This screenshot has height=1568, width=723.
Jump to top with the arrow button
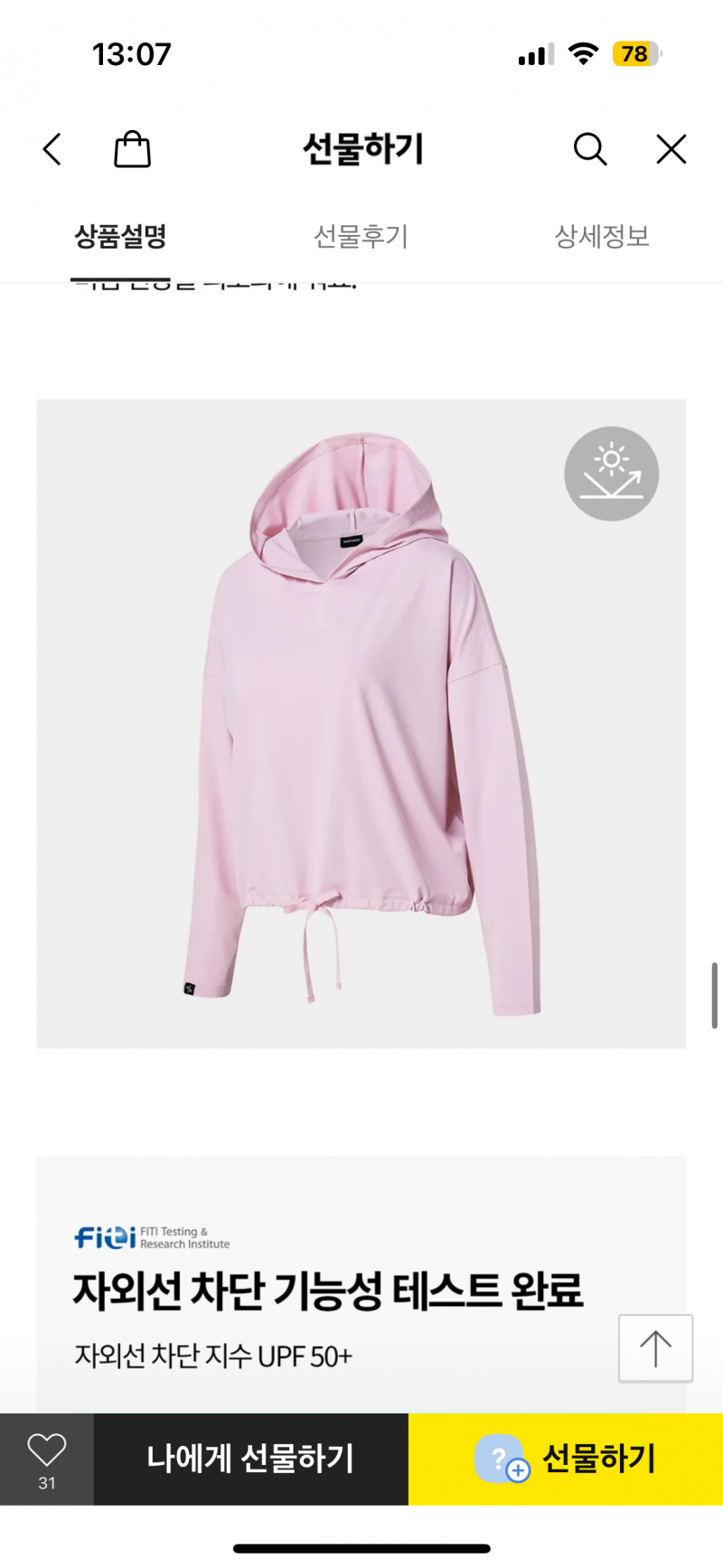click(655, 1348)
